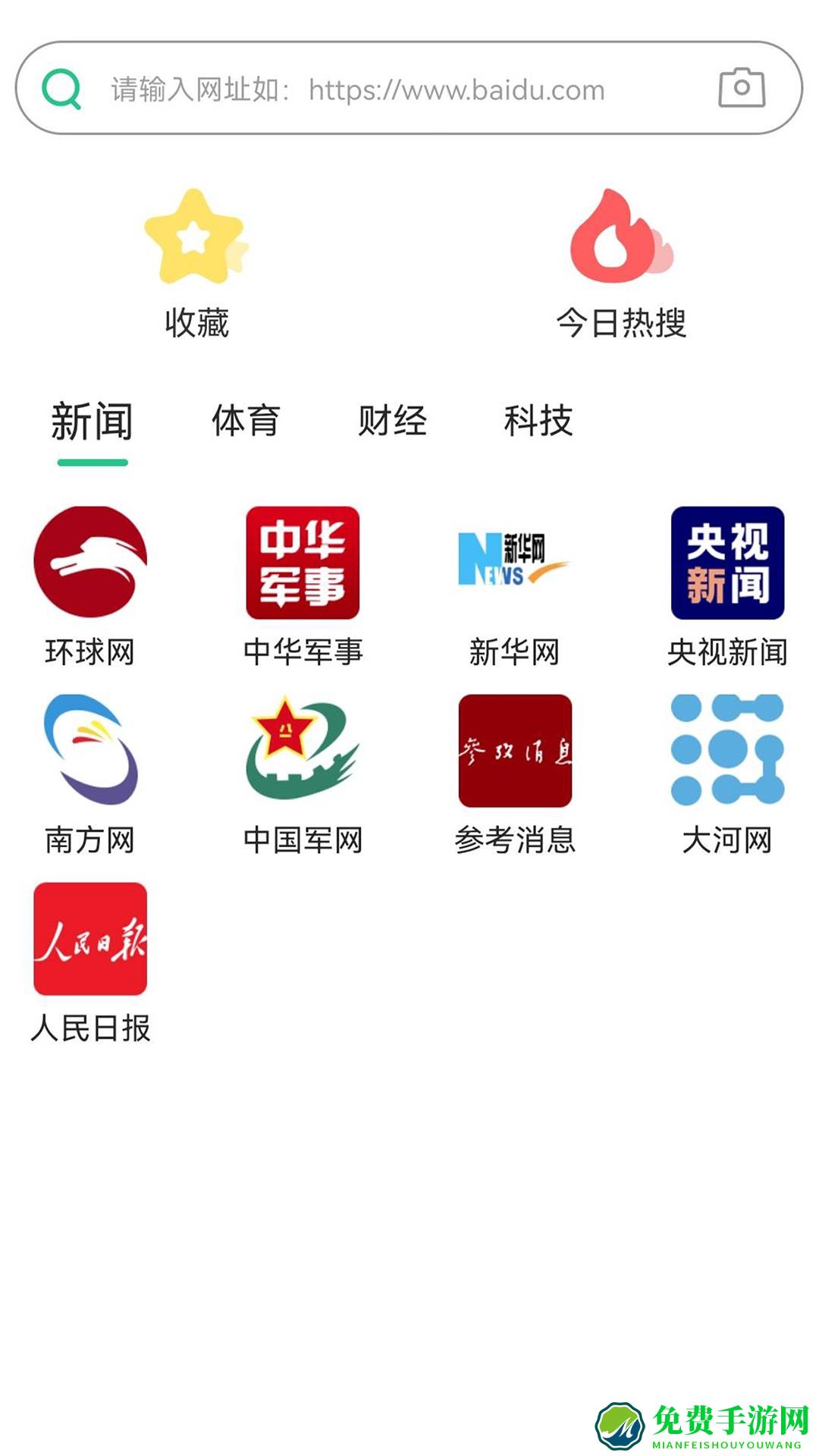Stay on the 新闻 tab
This screenshot has width=819, height=1456.
[x=92, y=422]
